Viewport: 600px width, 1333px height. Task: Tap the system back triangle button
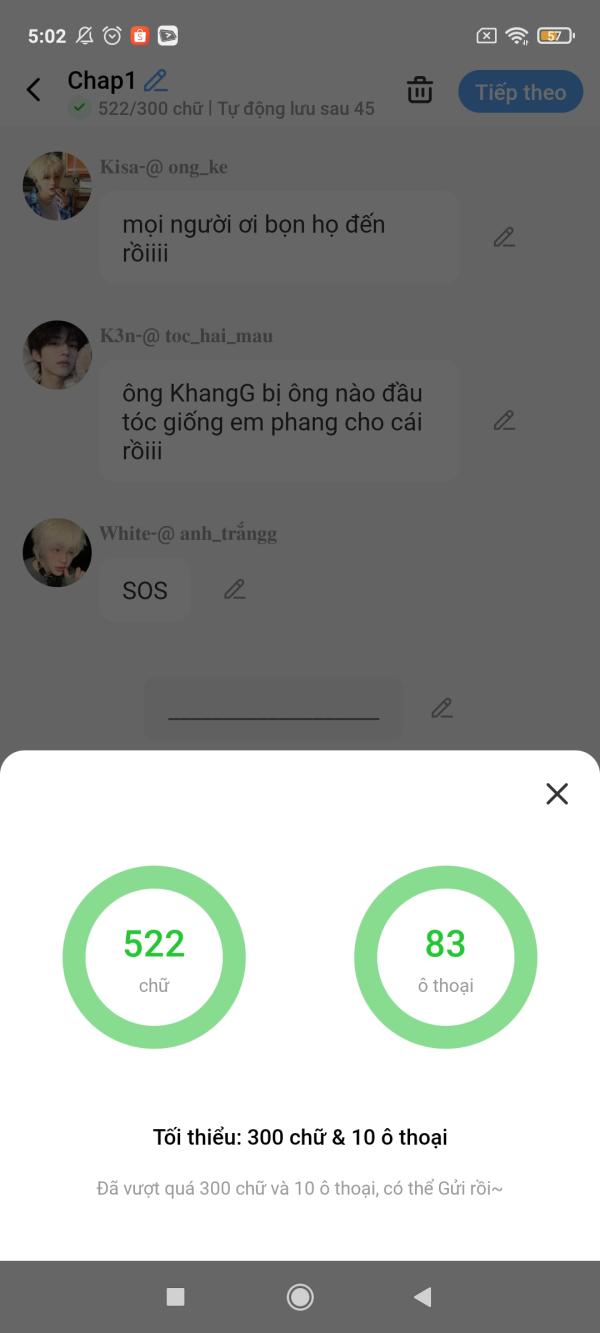click(423, 1297)
